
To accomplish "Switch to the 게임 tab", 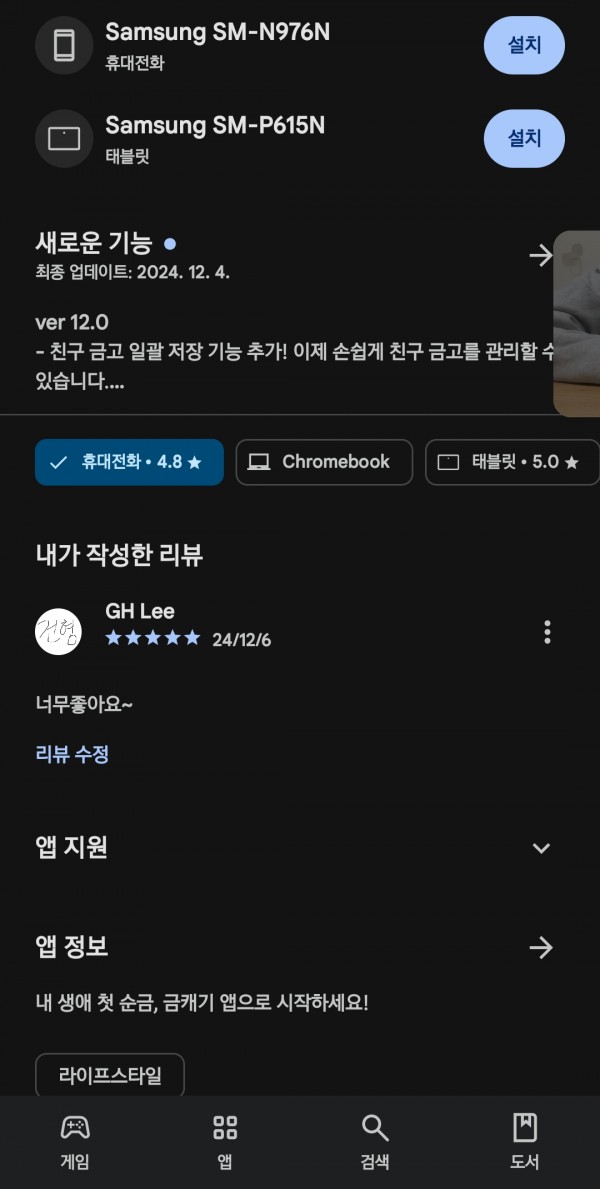I will pos(75,1141).
